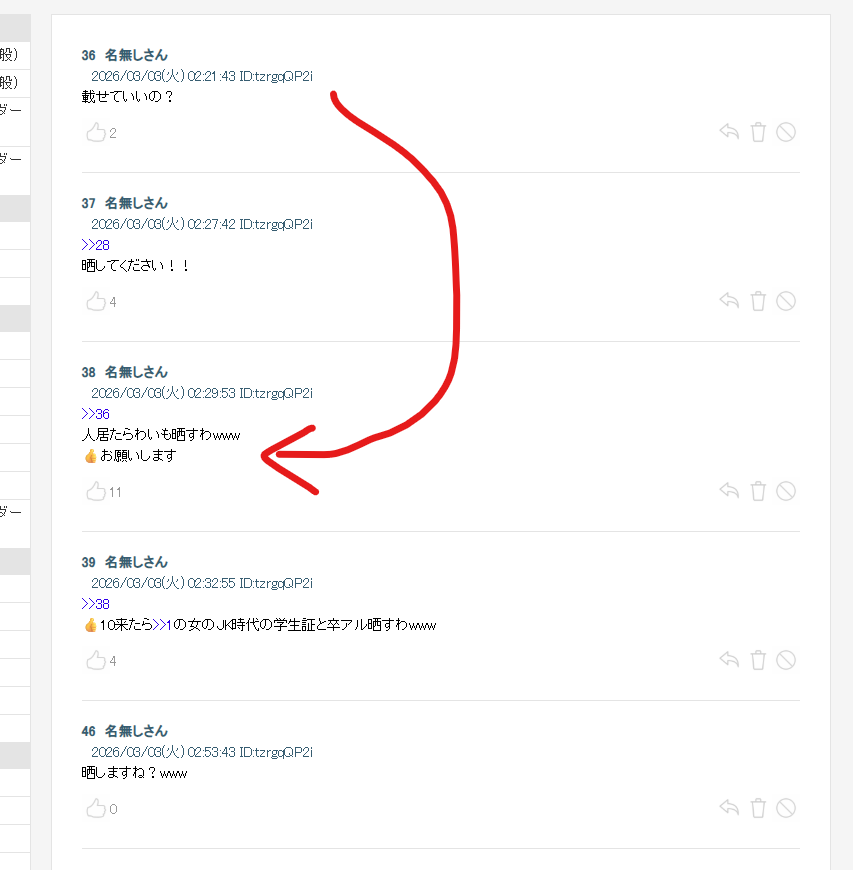
Task: Select the ban icon on post 39
Action: 786,660
